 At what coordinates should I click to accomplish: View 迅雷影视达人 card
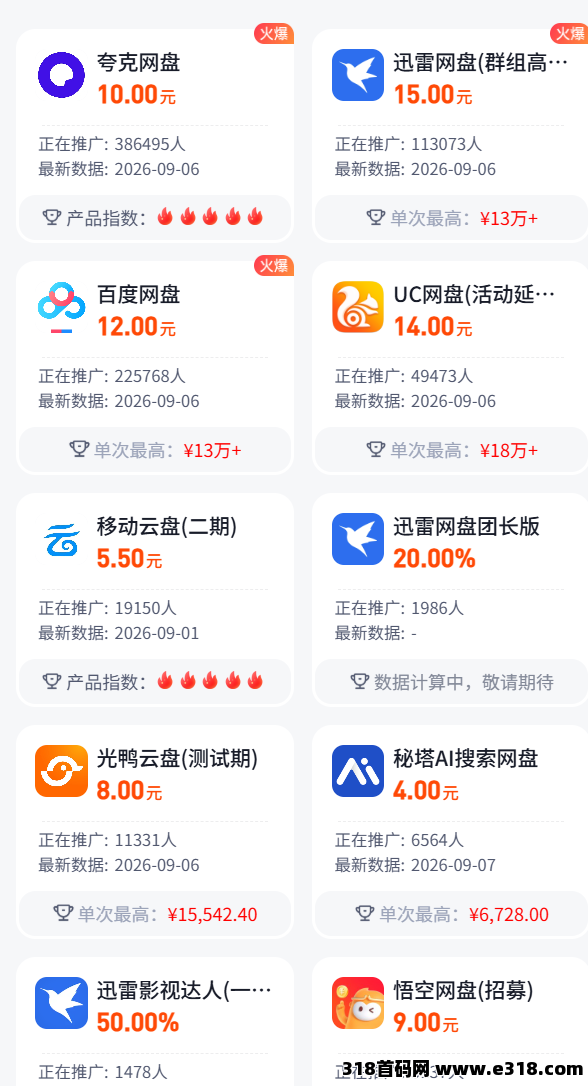coord(154,1022)
